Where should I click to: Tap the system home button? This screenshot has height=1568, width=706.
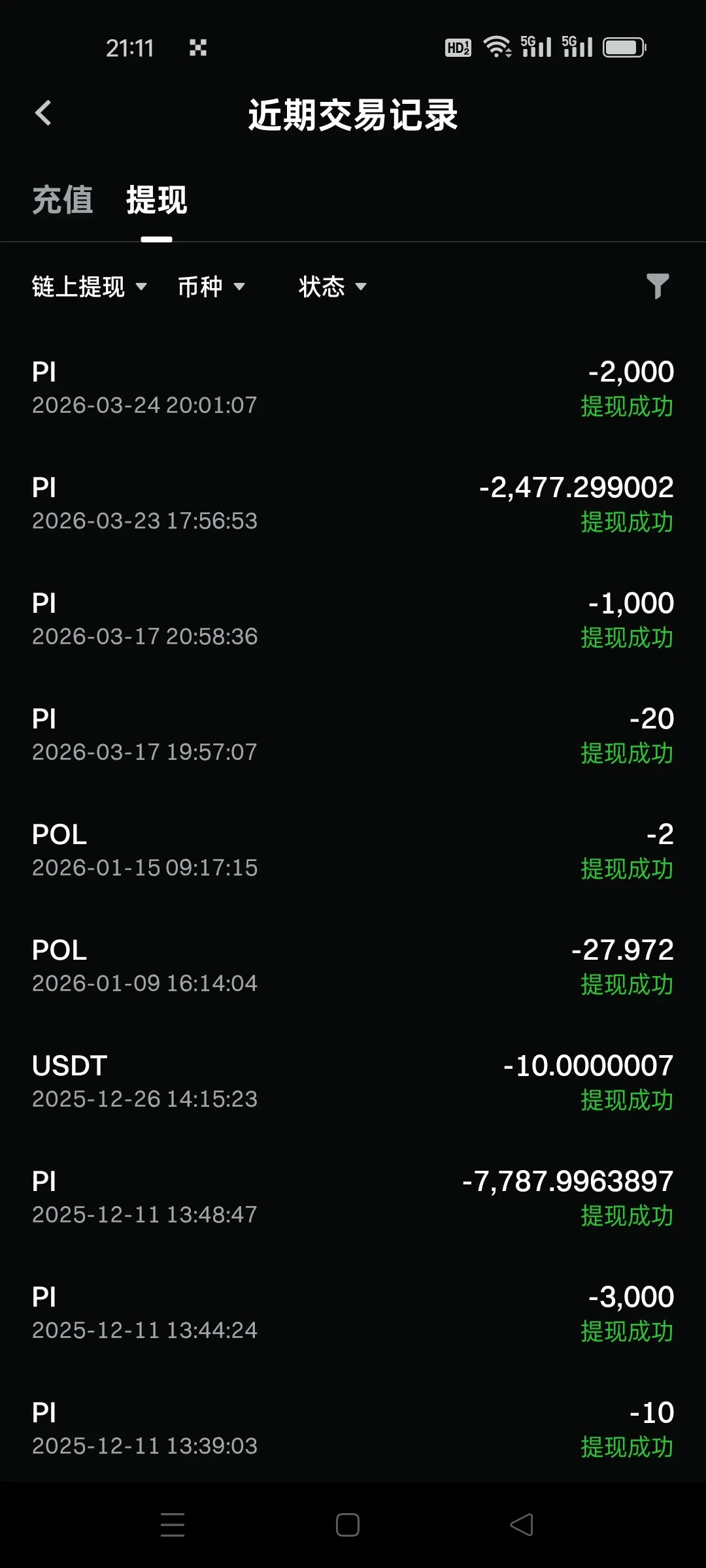(x=348, y=1525)
